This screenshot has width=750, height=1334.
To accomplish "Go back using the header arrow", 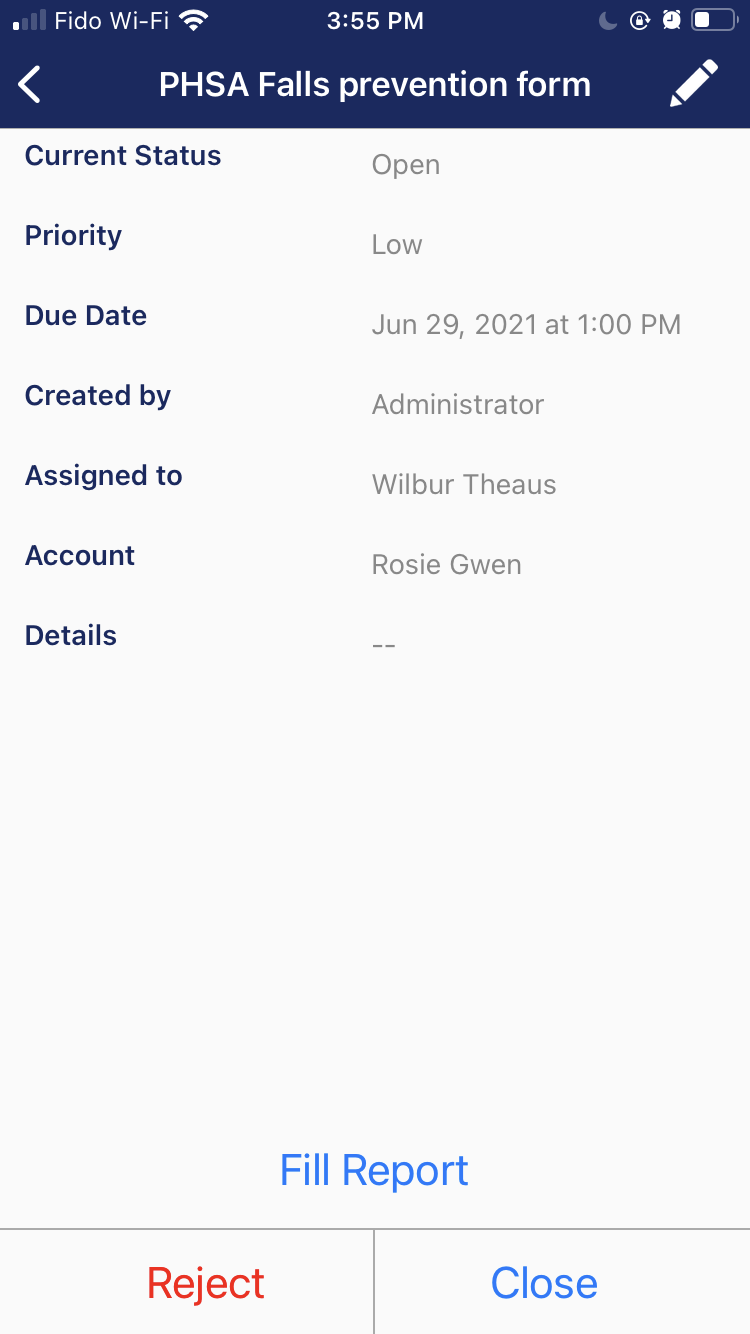I will 32,85.
